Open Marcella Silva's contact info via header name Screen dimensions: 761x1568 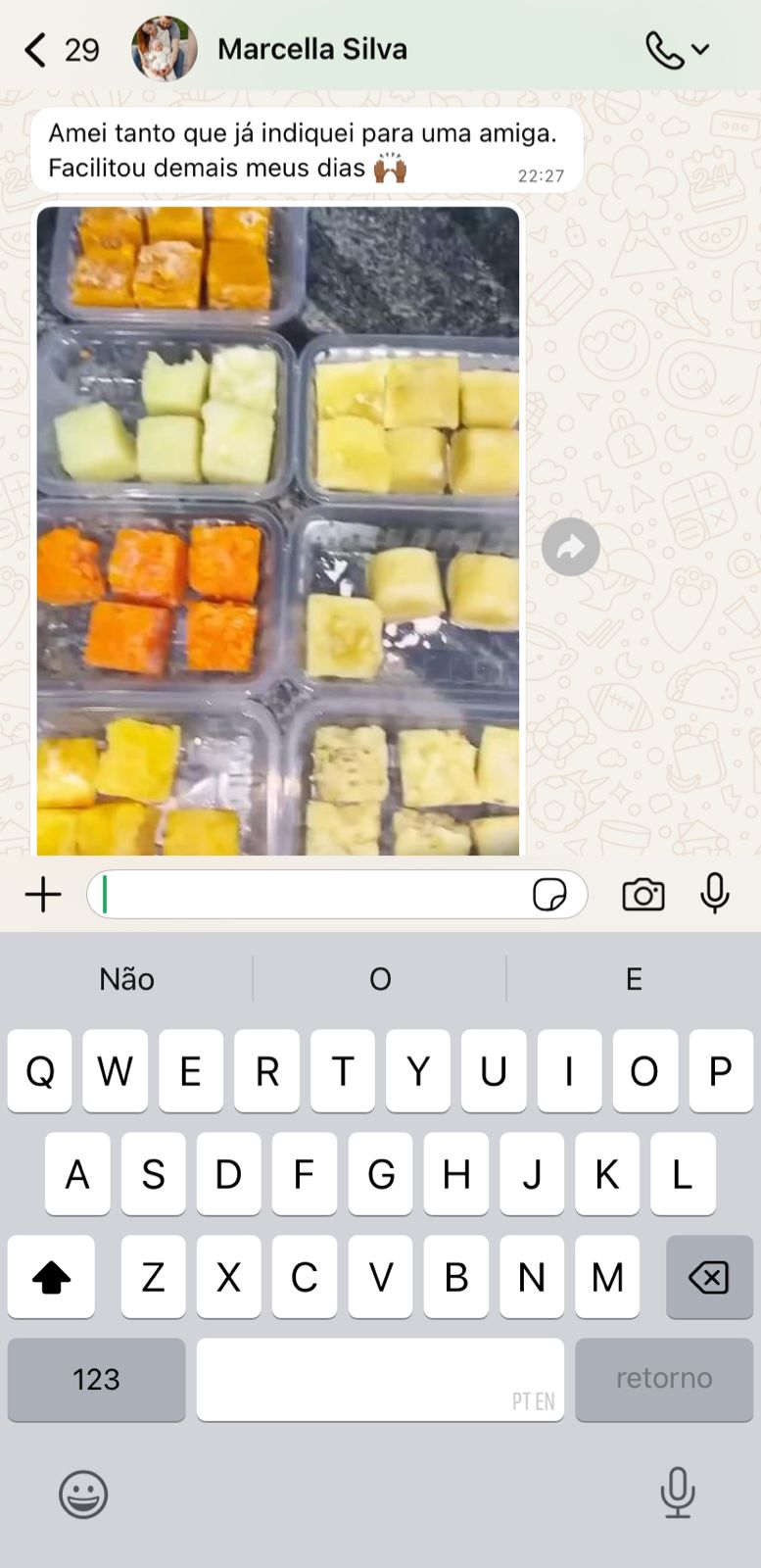coord(313,49)
